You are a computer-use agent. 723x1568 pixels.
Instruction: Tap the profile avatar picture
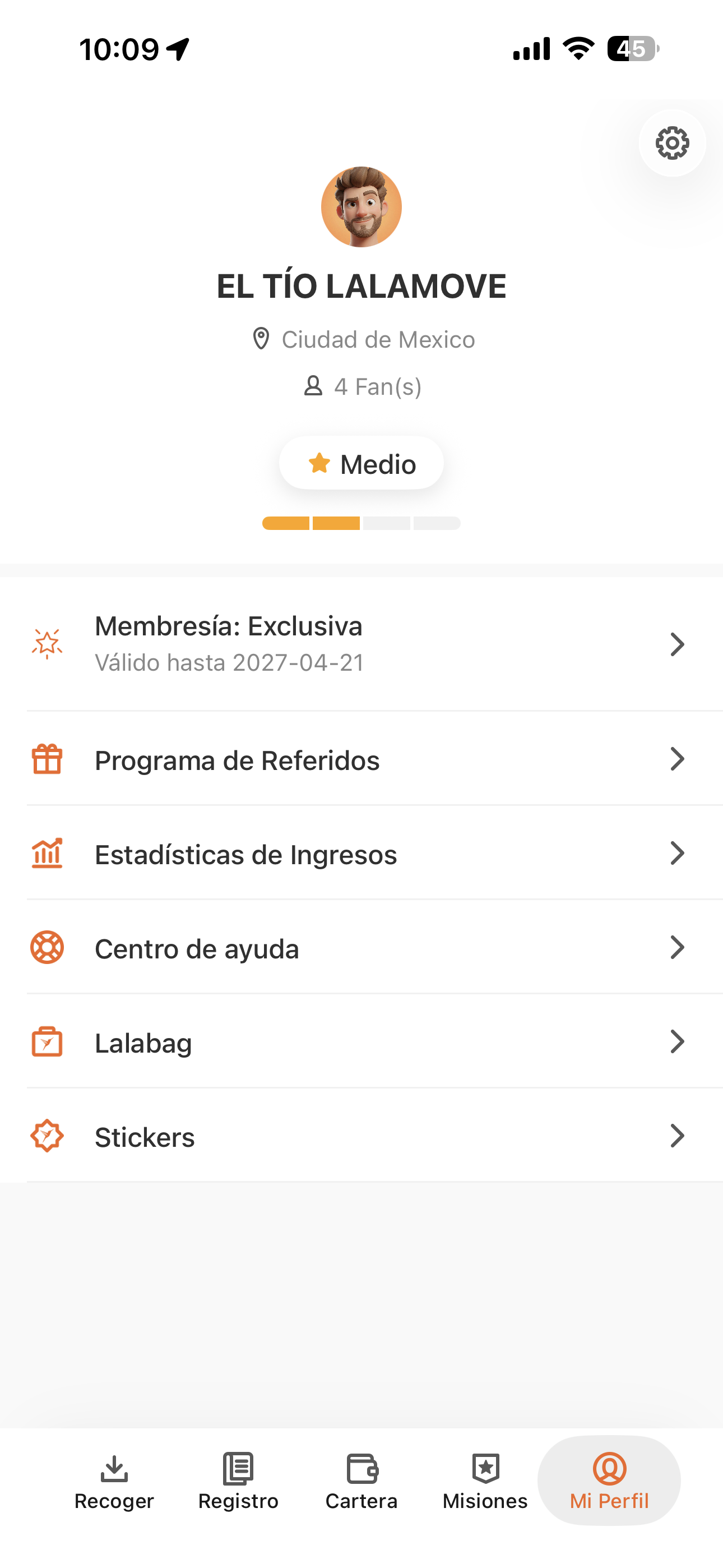[x=361, y=207]
